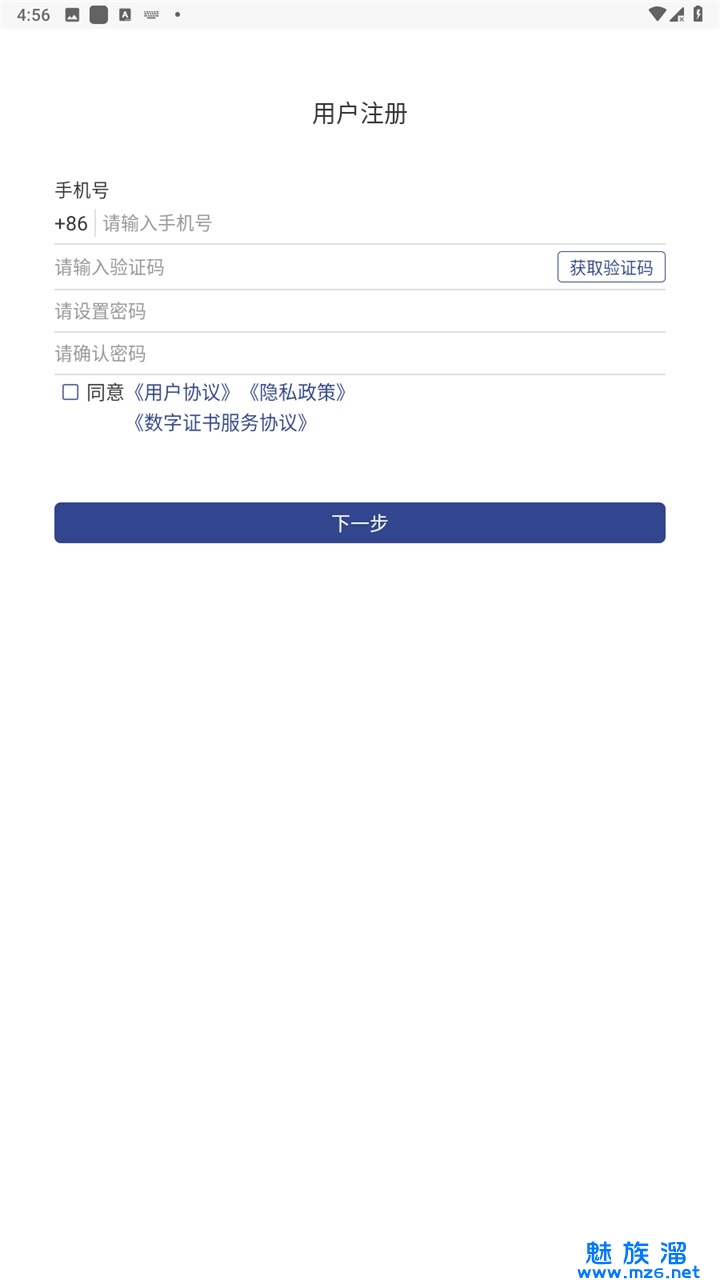
Task: Open the 《用户协议》 link
Action: [x=188, y=392]
